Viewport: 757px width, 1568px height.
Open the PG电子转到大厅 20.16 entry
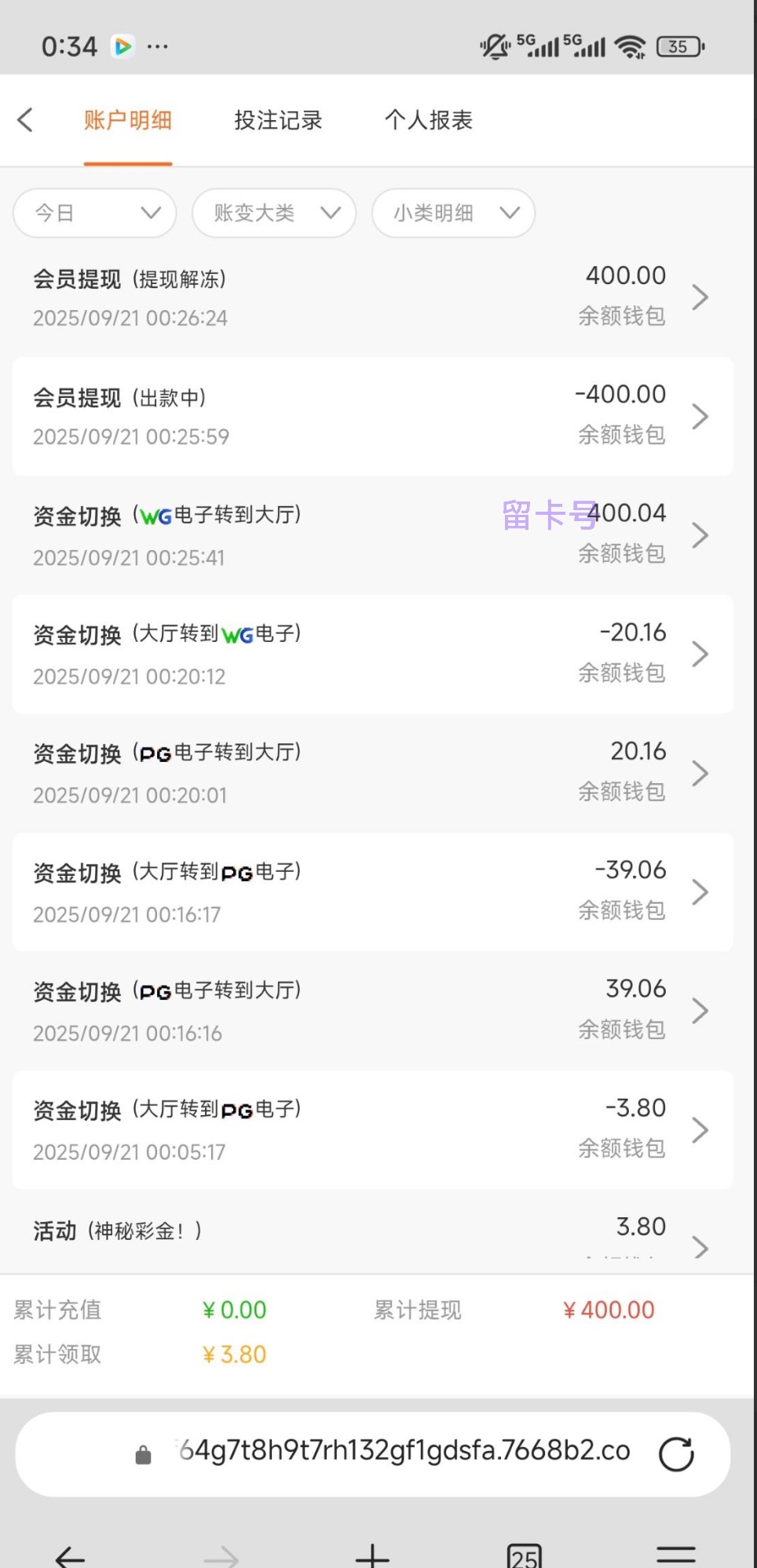(373, 773)
